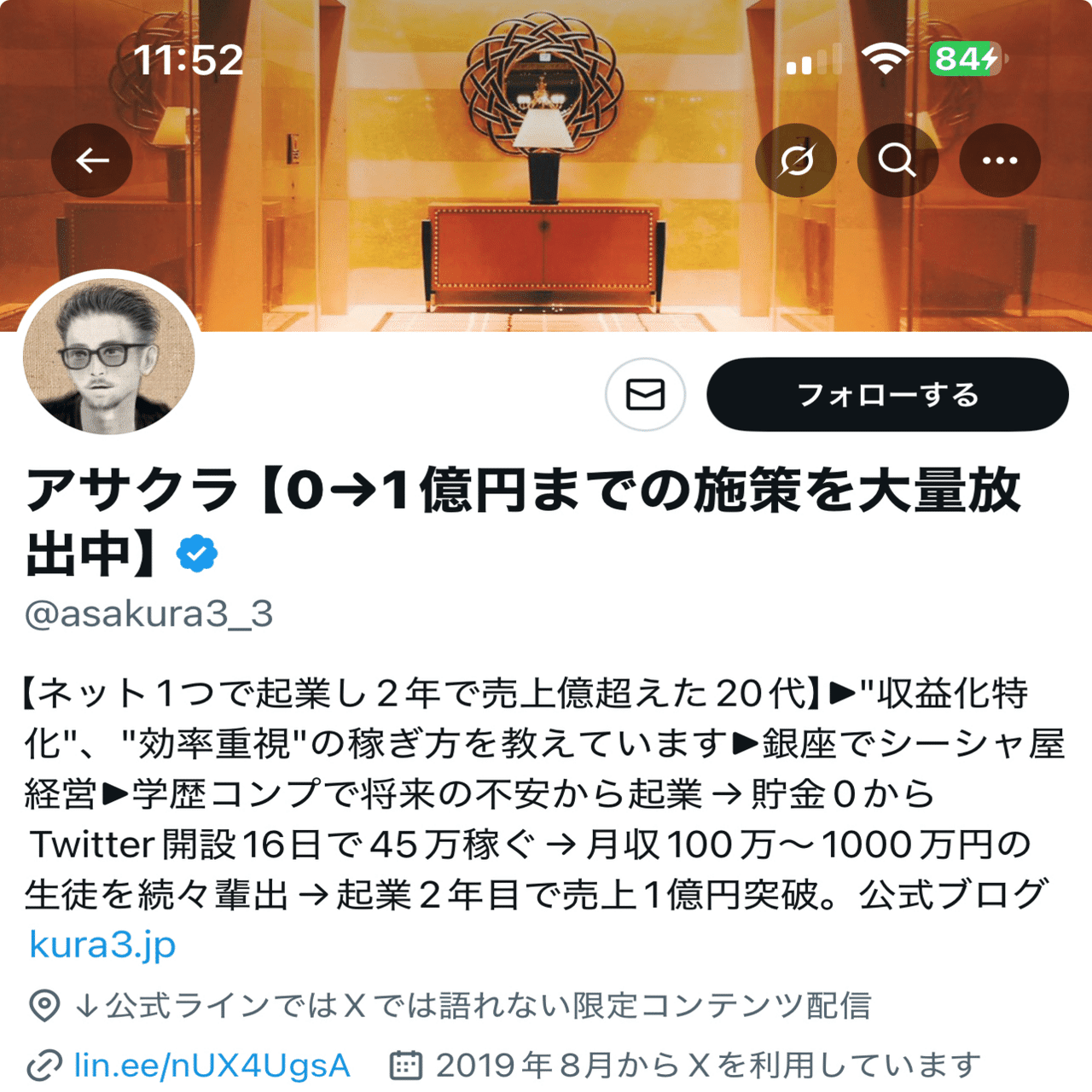
Task: Tap the blue verified badge
Action: click(197, 555)
